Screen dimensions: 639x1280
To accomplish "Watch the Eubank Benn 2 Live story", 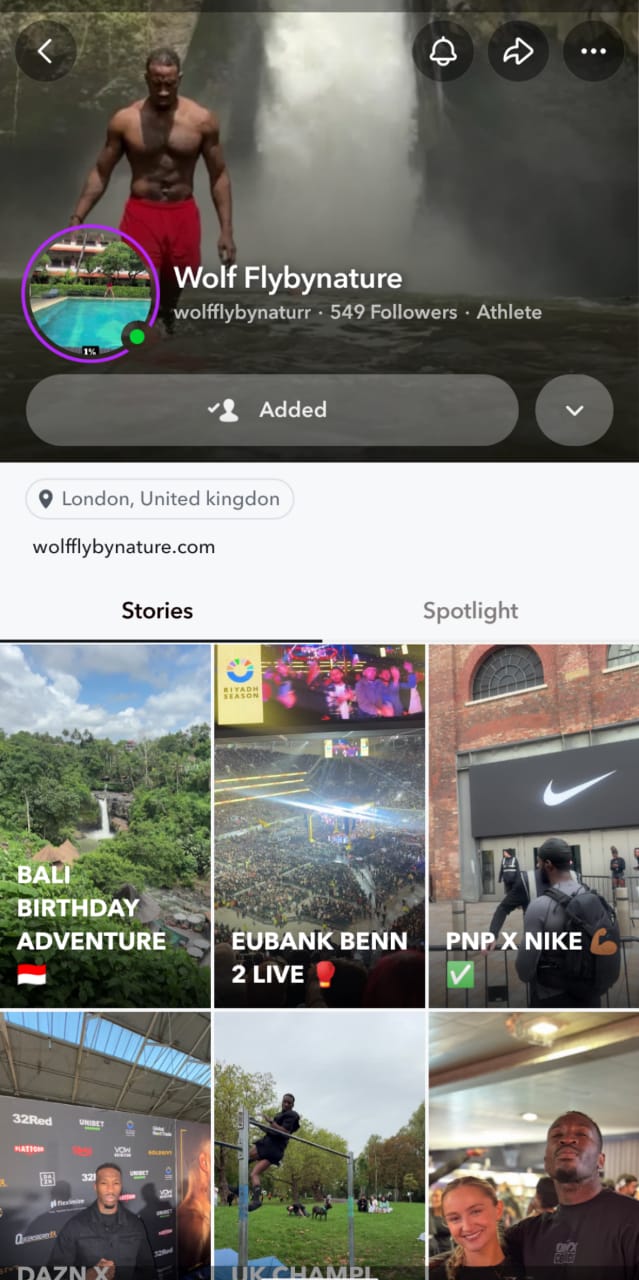I will point(319,826).
